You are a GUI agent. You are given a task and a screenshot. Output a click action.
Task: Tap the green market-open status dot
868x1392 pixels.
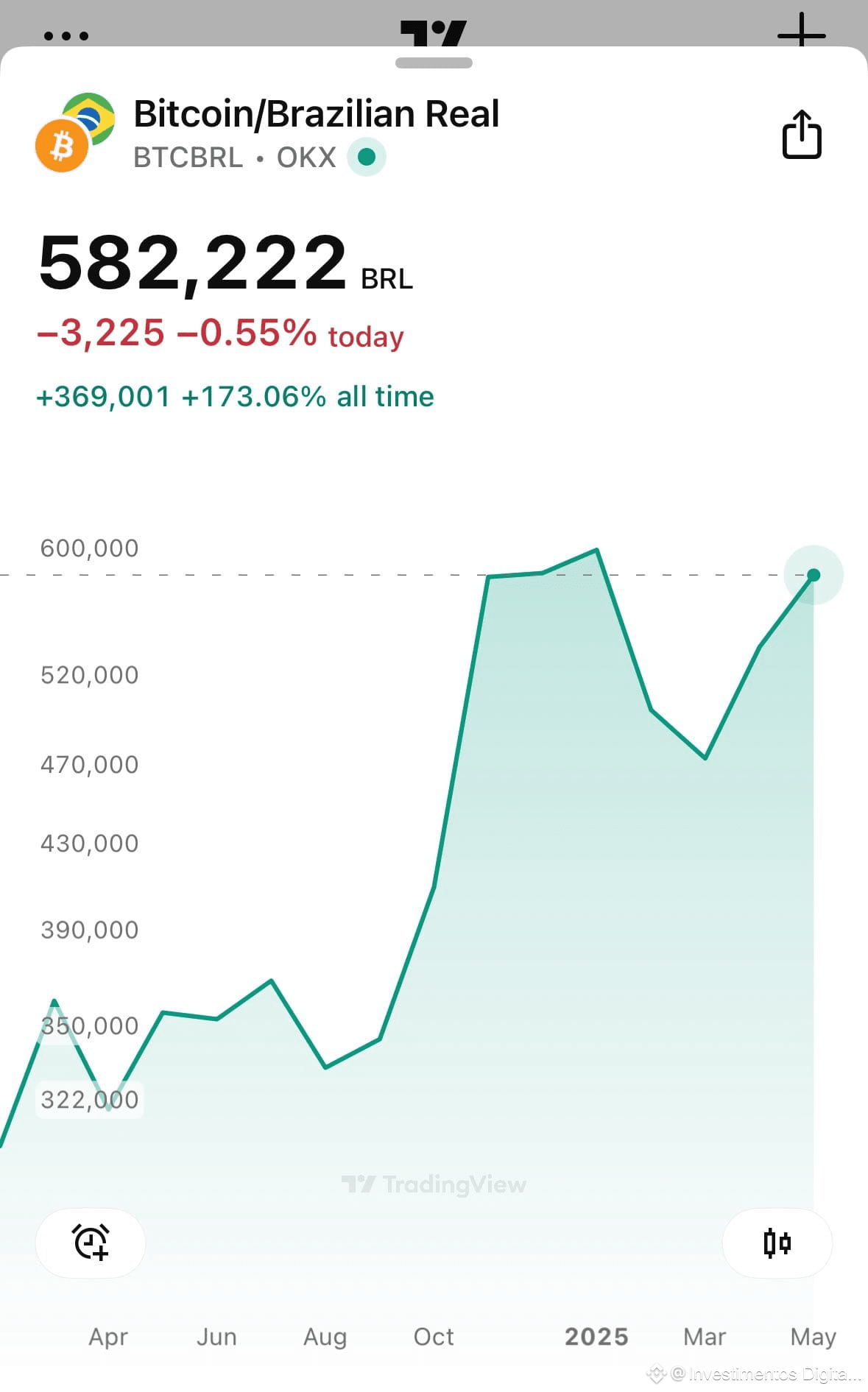point(366,156)
